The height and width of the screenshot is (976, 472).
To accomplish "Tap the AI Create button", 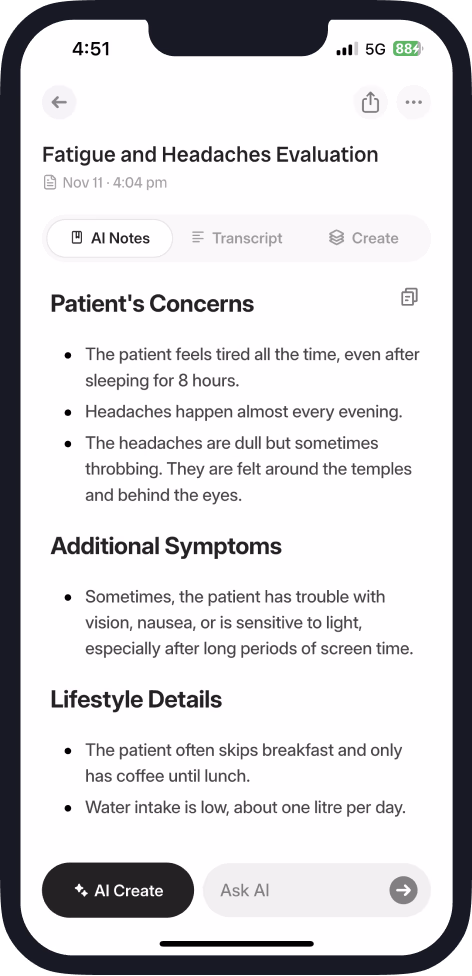I will click(118, 890).
